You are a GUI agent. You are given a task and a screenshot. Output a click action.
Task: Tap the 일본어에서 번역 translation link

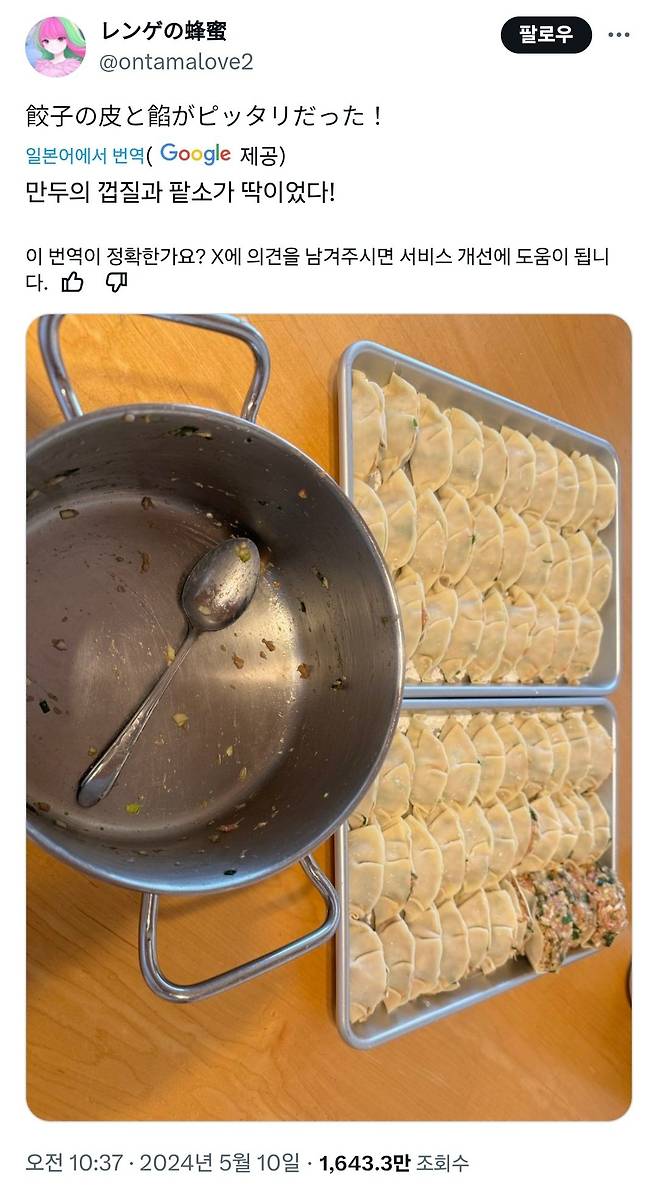pos(85,154)
